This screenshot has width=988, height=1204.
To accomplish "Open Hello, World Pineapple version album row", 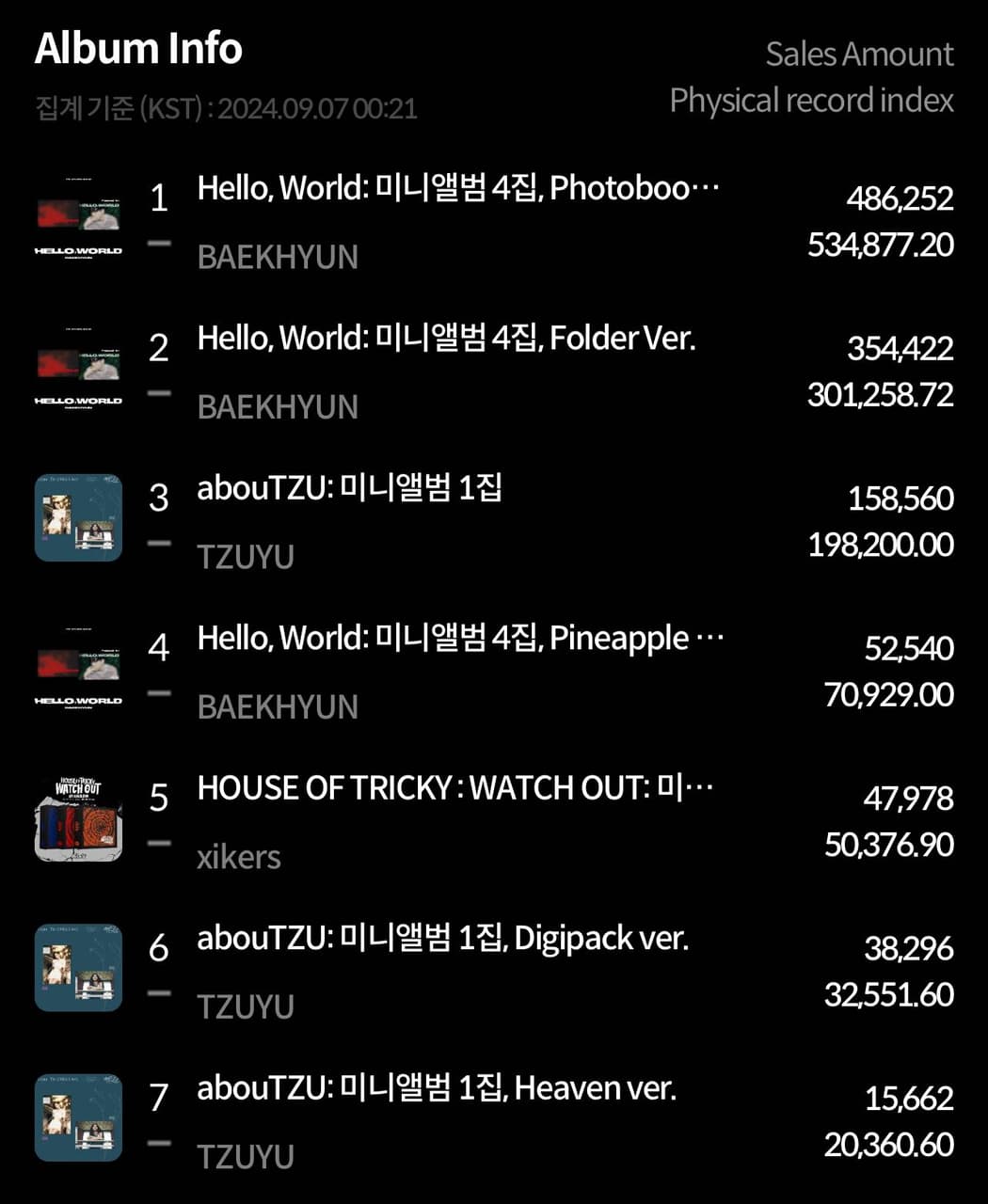I will (x=459, y=639).
